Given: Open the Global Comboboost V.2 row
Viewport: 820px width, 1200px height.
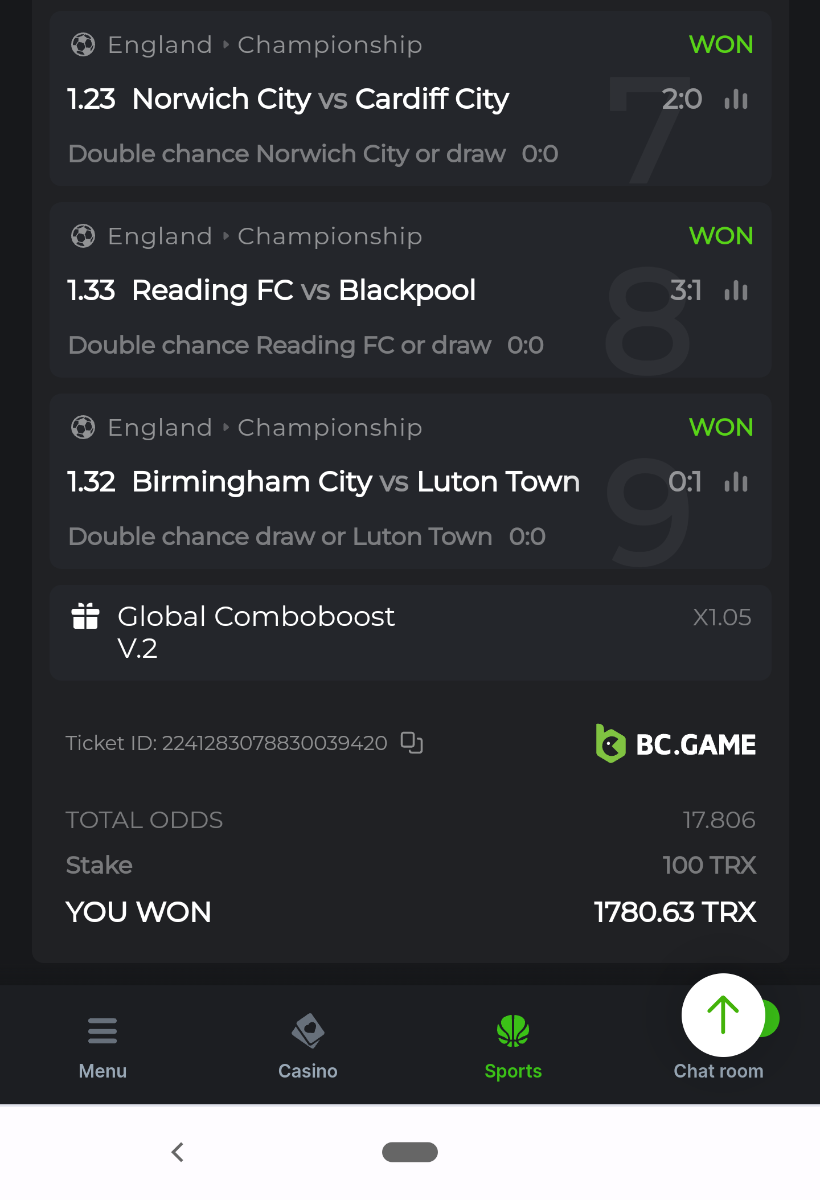Looking at the screenshot, I should (x=410, y=632).
